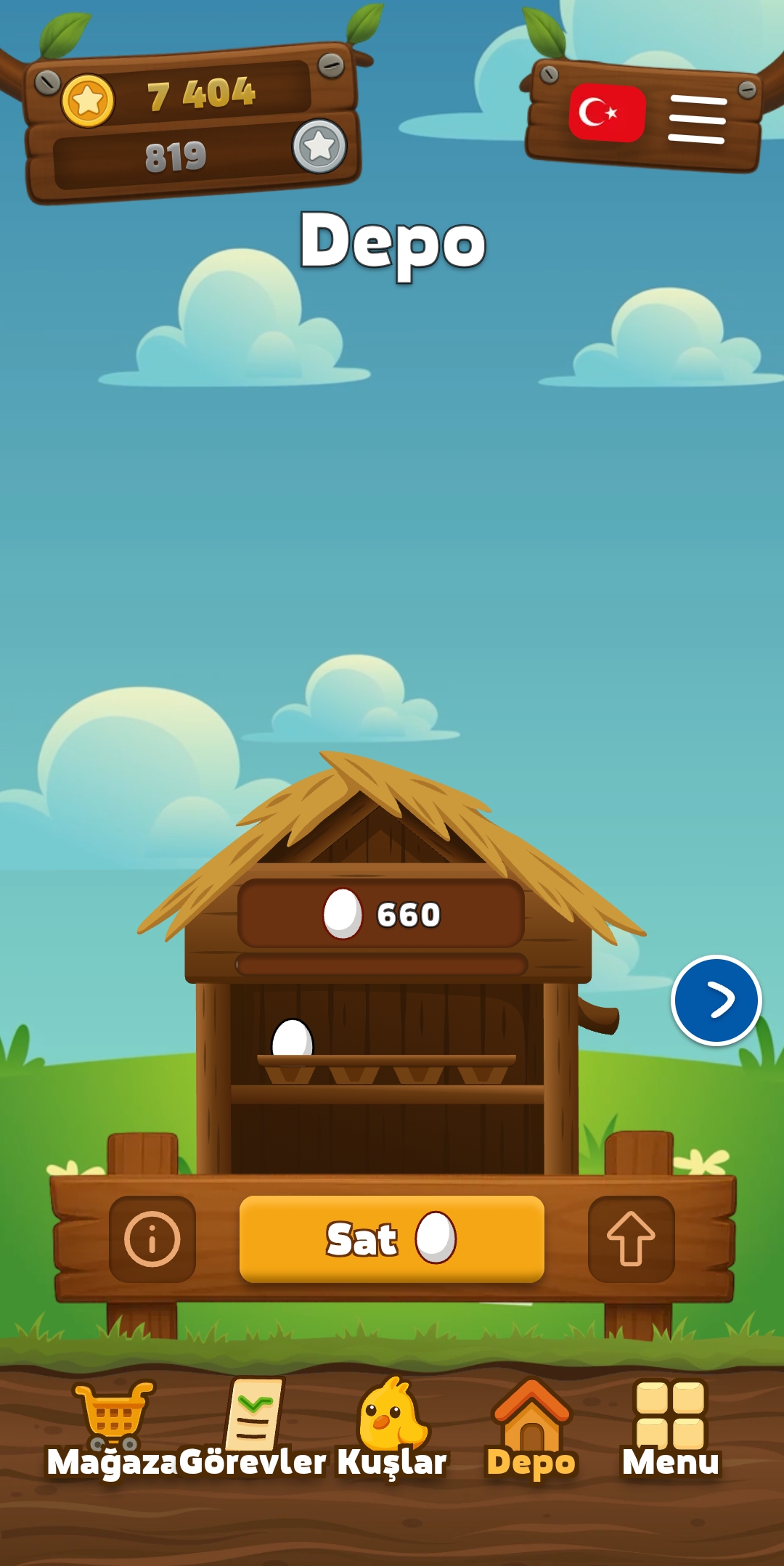Open the storage info icon

[x=152, y=1239]
